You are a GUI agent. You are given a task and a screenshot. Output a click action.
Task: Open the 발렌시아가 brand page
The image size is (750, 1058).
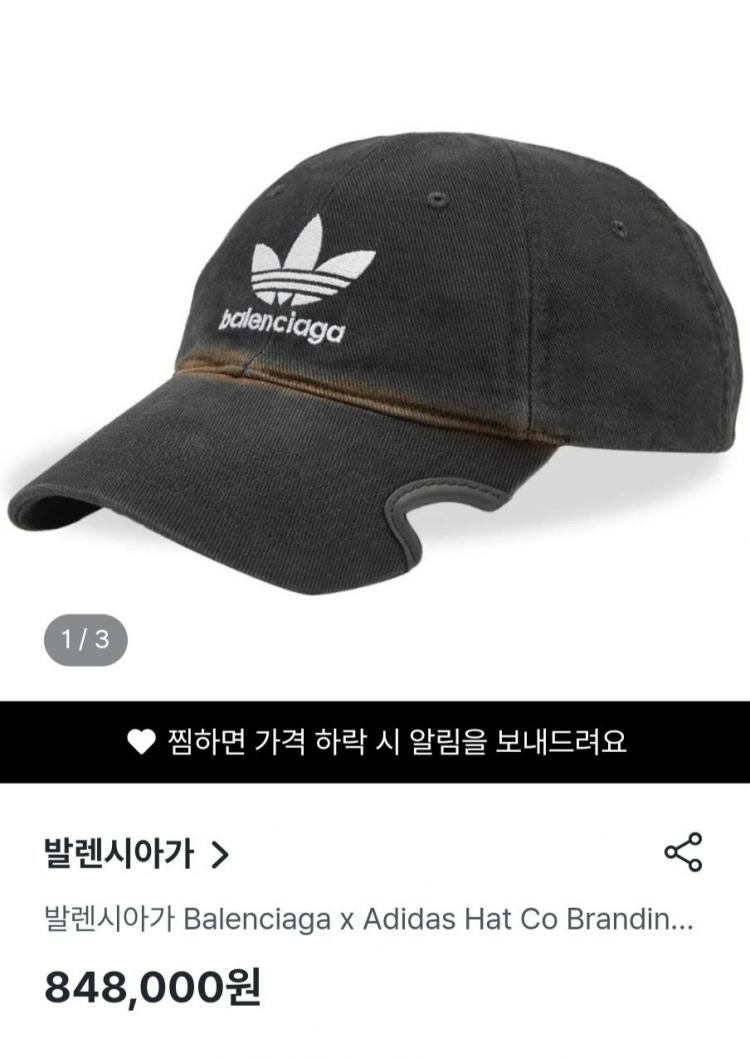coord(137,854)
